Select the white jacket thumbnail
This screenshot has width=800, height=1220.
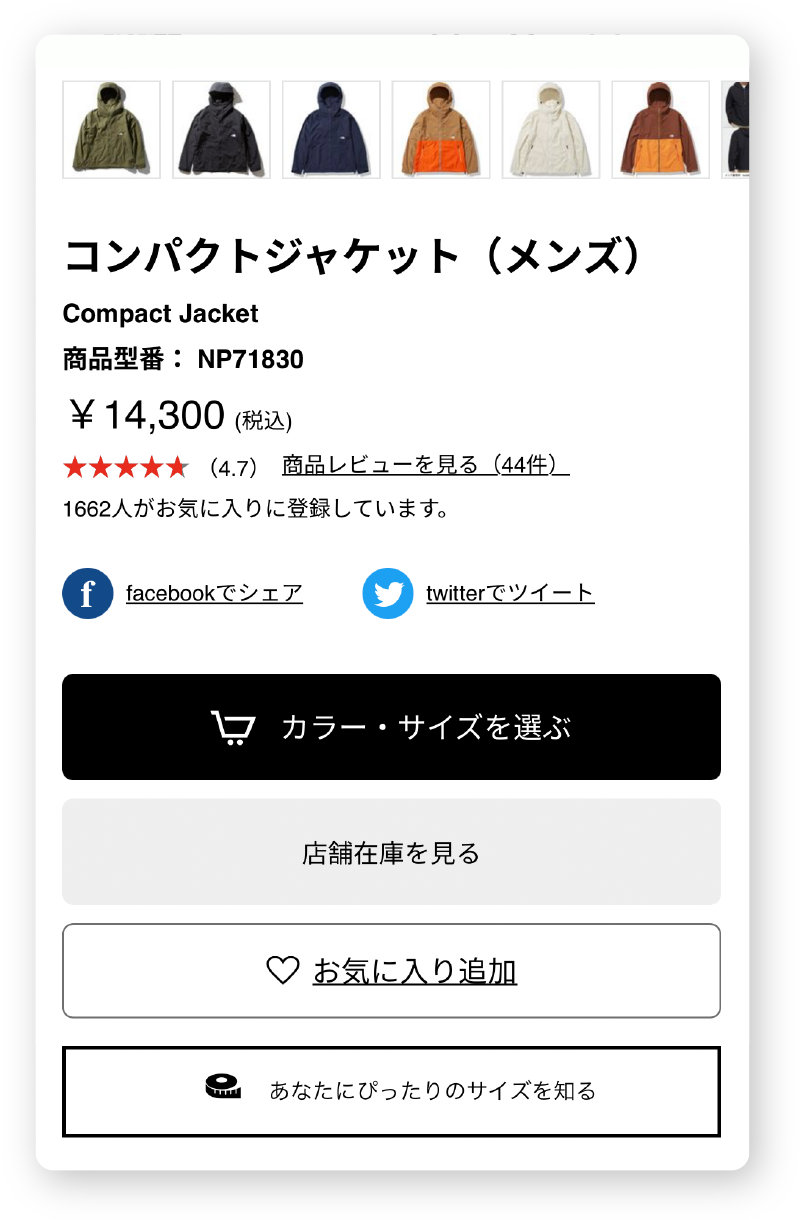click(551, 129)
